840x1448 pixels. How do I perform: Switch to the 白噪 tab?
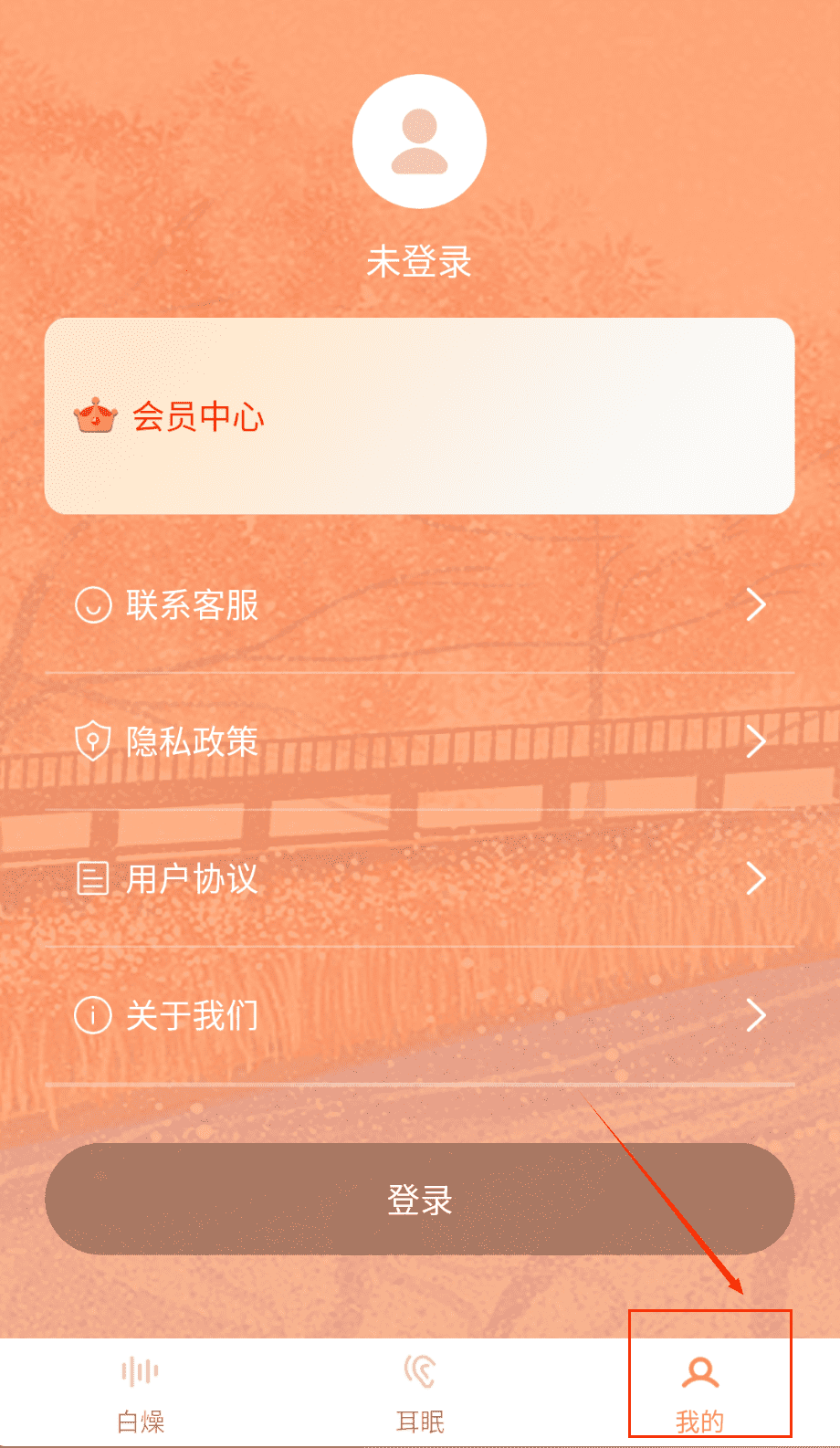click(x=141, y=1392)
